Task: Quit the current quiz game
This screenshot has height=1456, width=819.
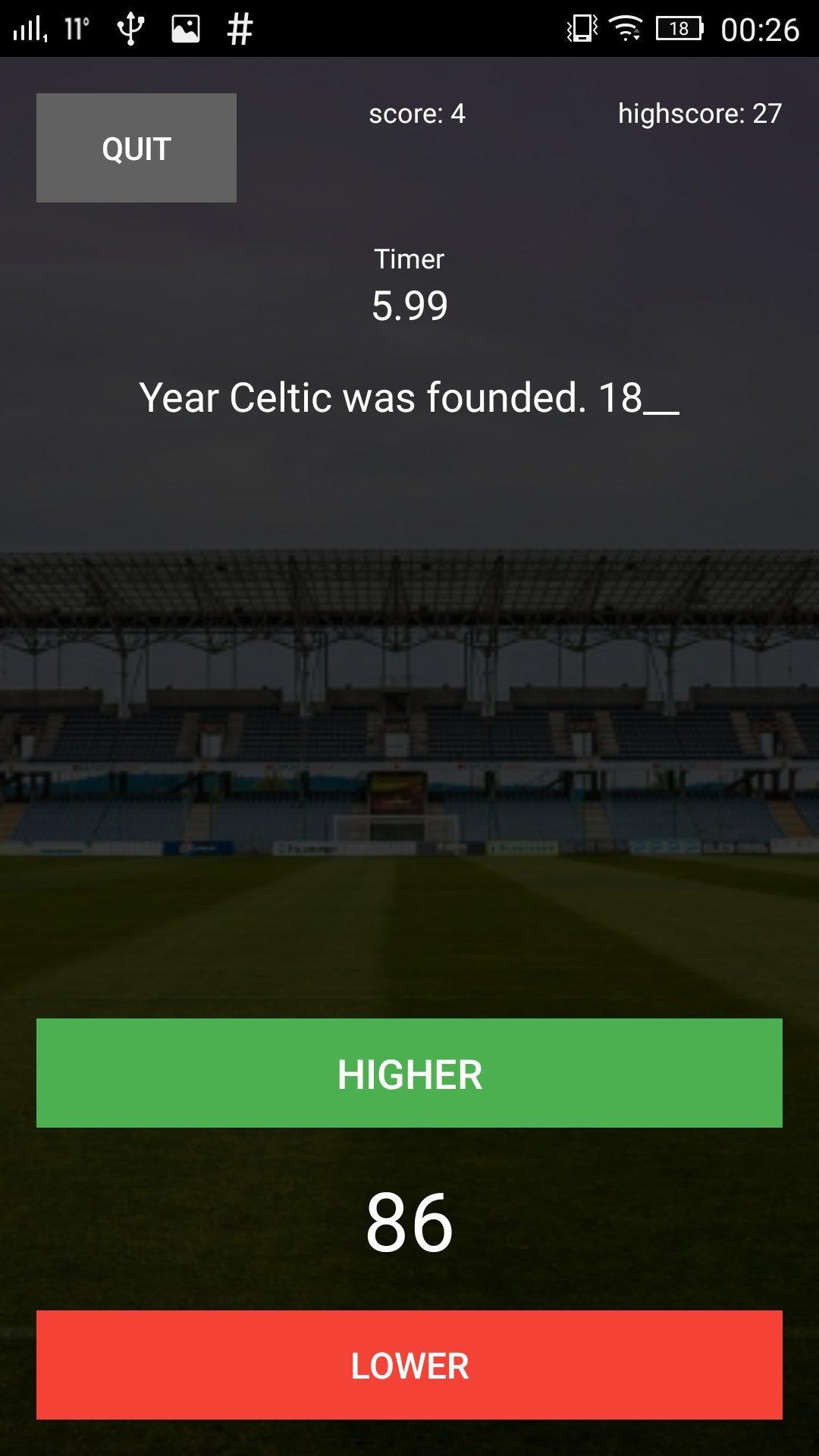Action: 136,148
